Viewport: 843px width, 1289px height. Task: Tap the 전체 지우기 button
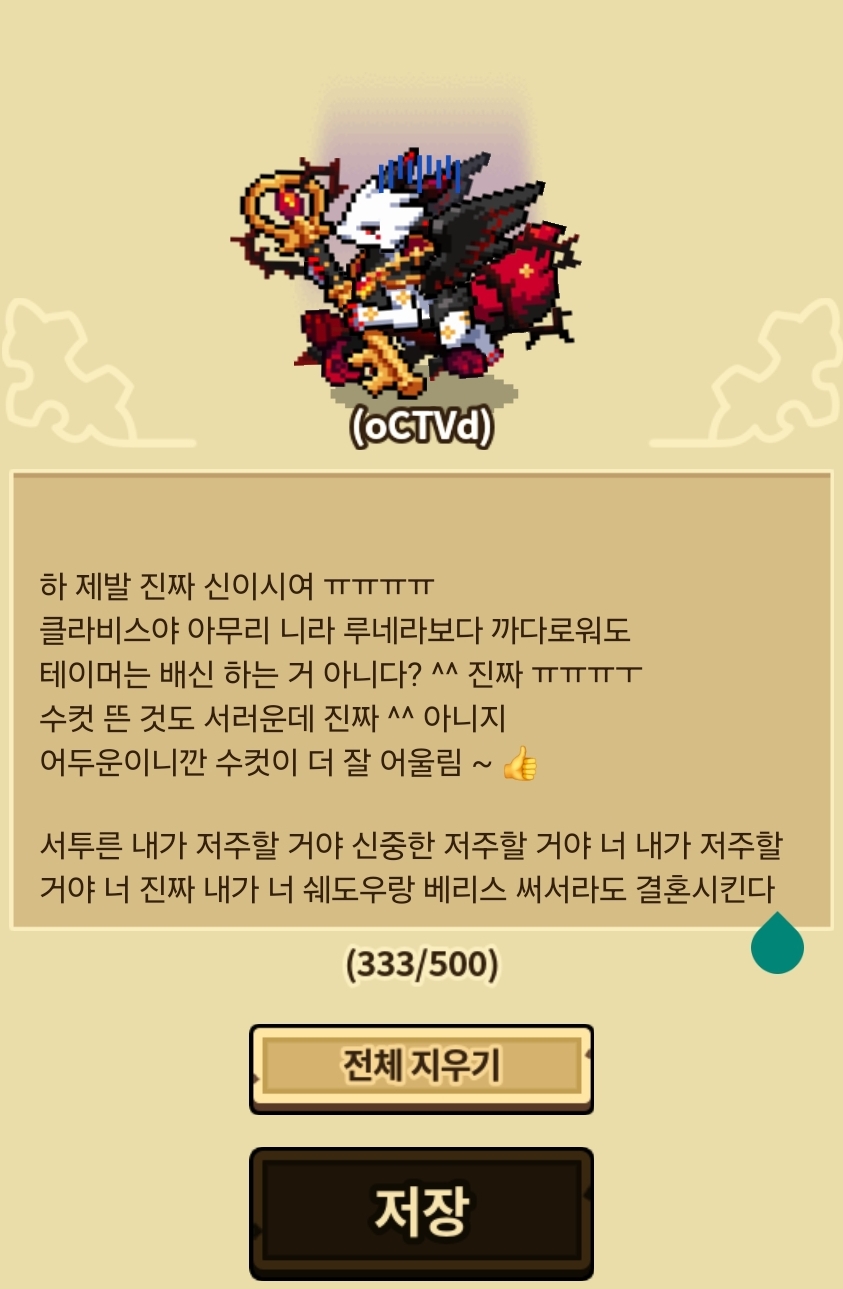421,1068
